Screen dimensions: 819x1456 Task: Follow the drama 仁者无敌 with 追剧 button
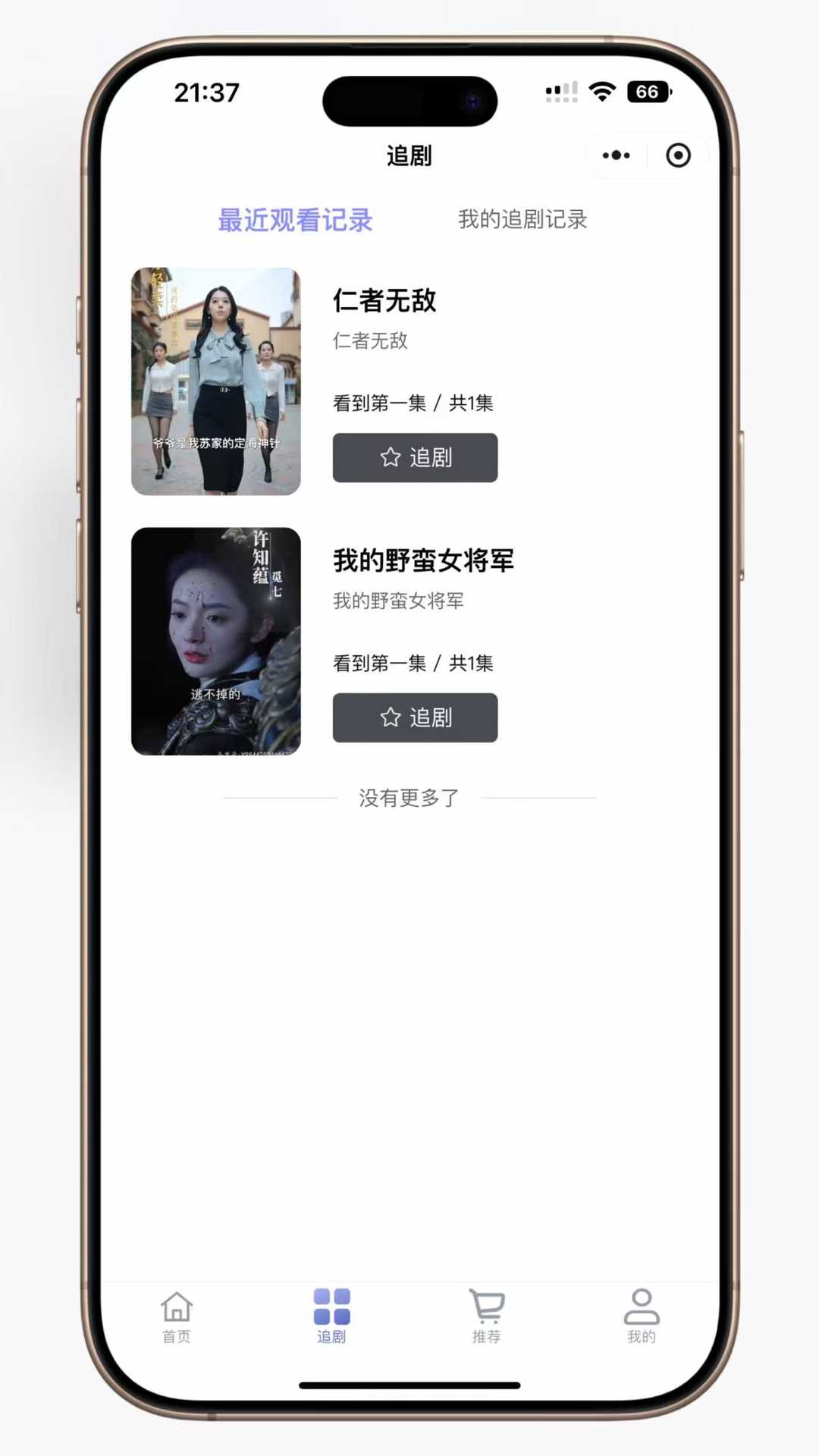click(x=415, y=457)
